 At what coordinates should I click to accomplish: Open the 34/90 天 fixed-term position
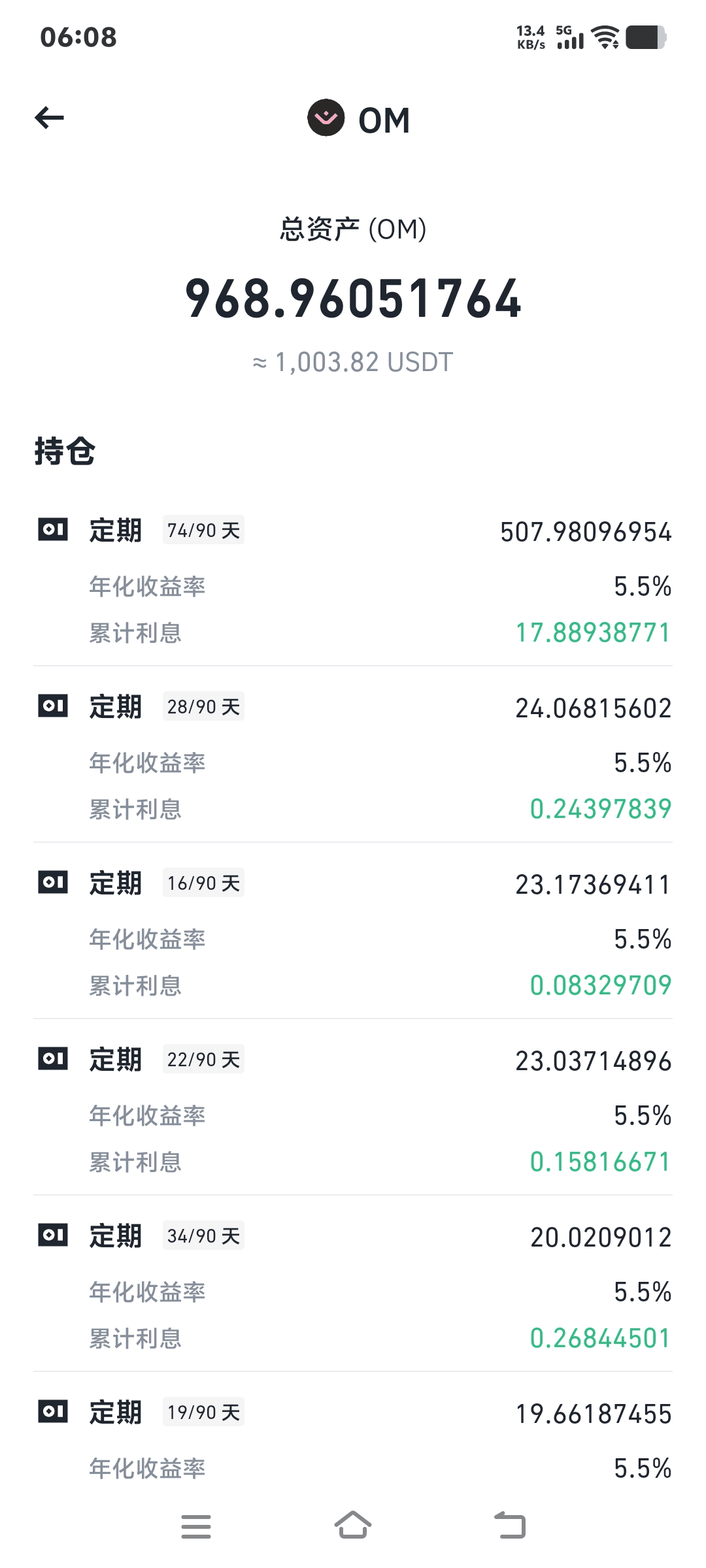(x=353, y=1284)
